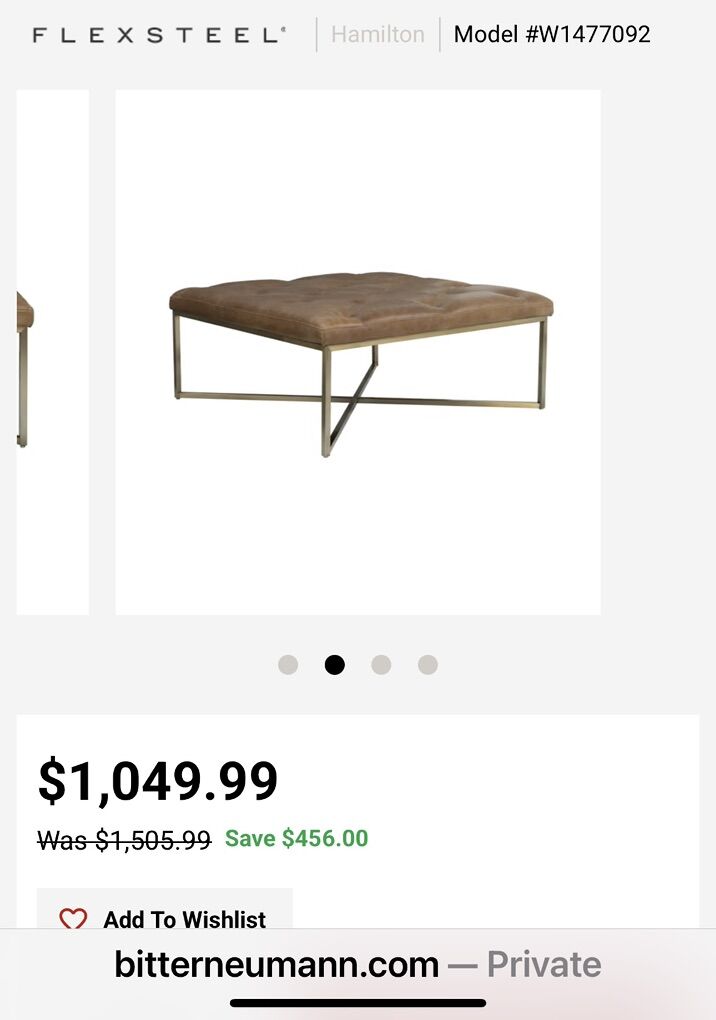The width and height of the screenshot is (716, 1020).
Task: Open the brown leather ottoman product image
Action: click(x=358, y=352)
